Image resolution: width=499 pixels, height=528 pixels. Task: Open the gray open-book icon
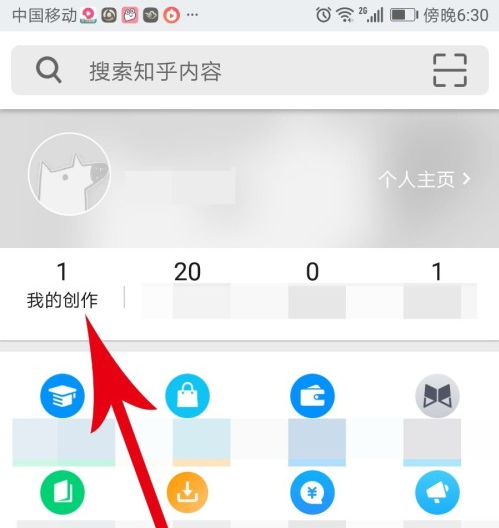pos(437,396)
